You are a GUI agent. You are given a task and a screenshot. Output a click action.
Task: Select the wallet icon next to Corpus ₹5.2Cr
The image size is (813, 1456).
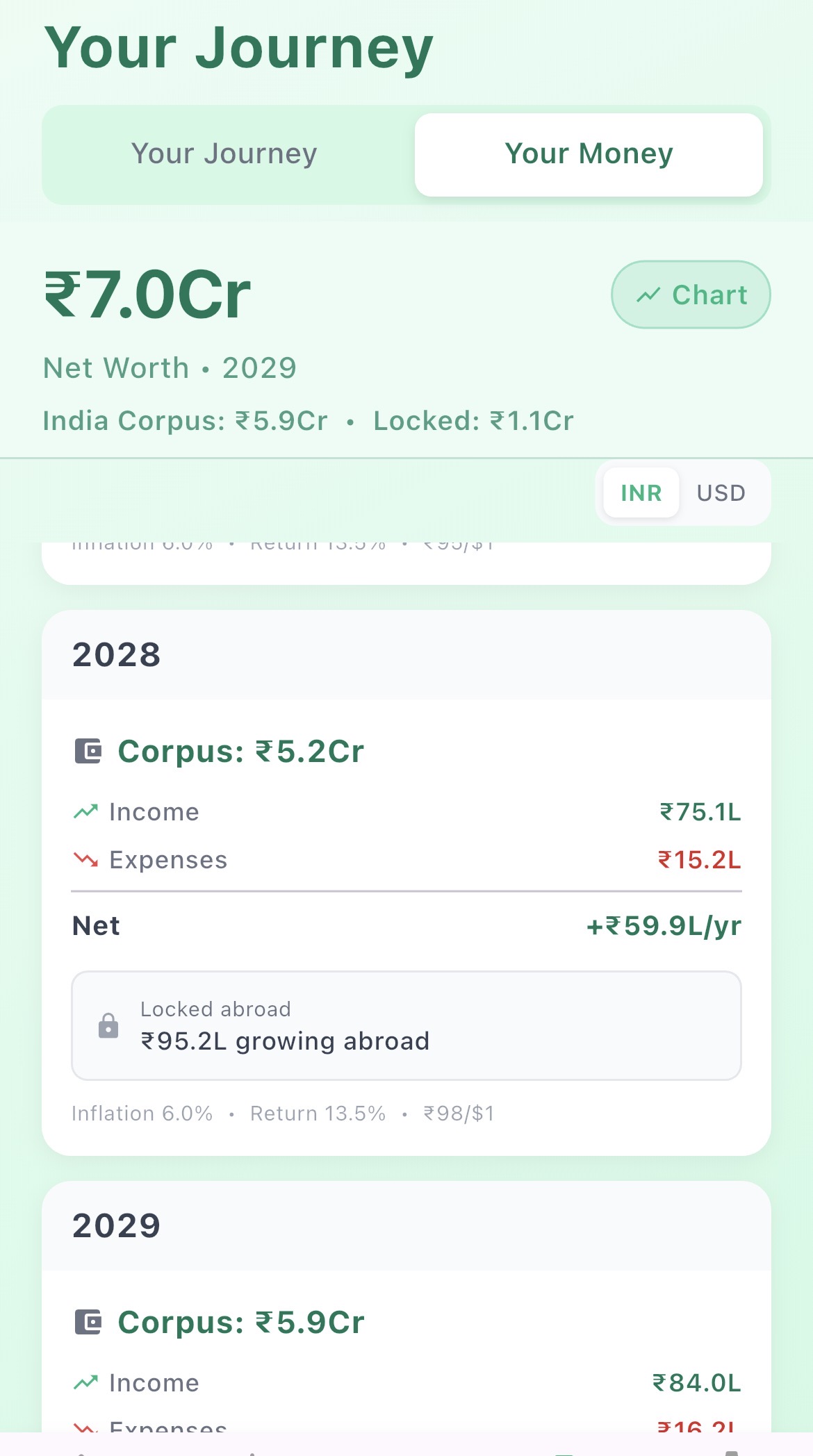click(x=88, y=750)
